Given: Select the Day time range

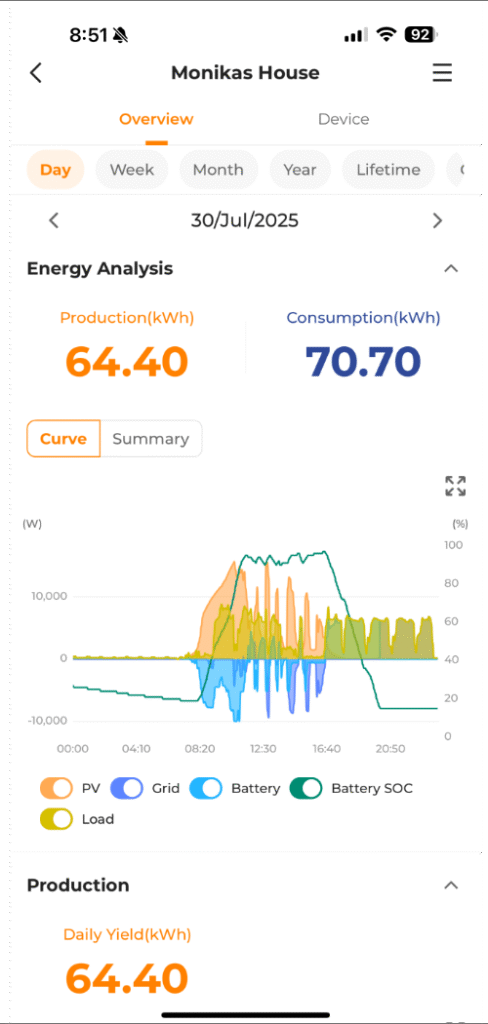Looking at the screenshot, I should pos(56,170).
